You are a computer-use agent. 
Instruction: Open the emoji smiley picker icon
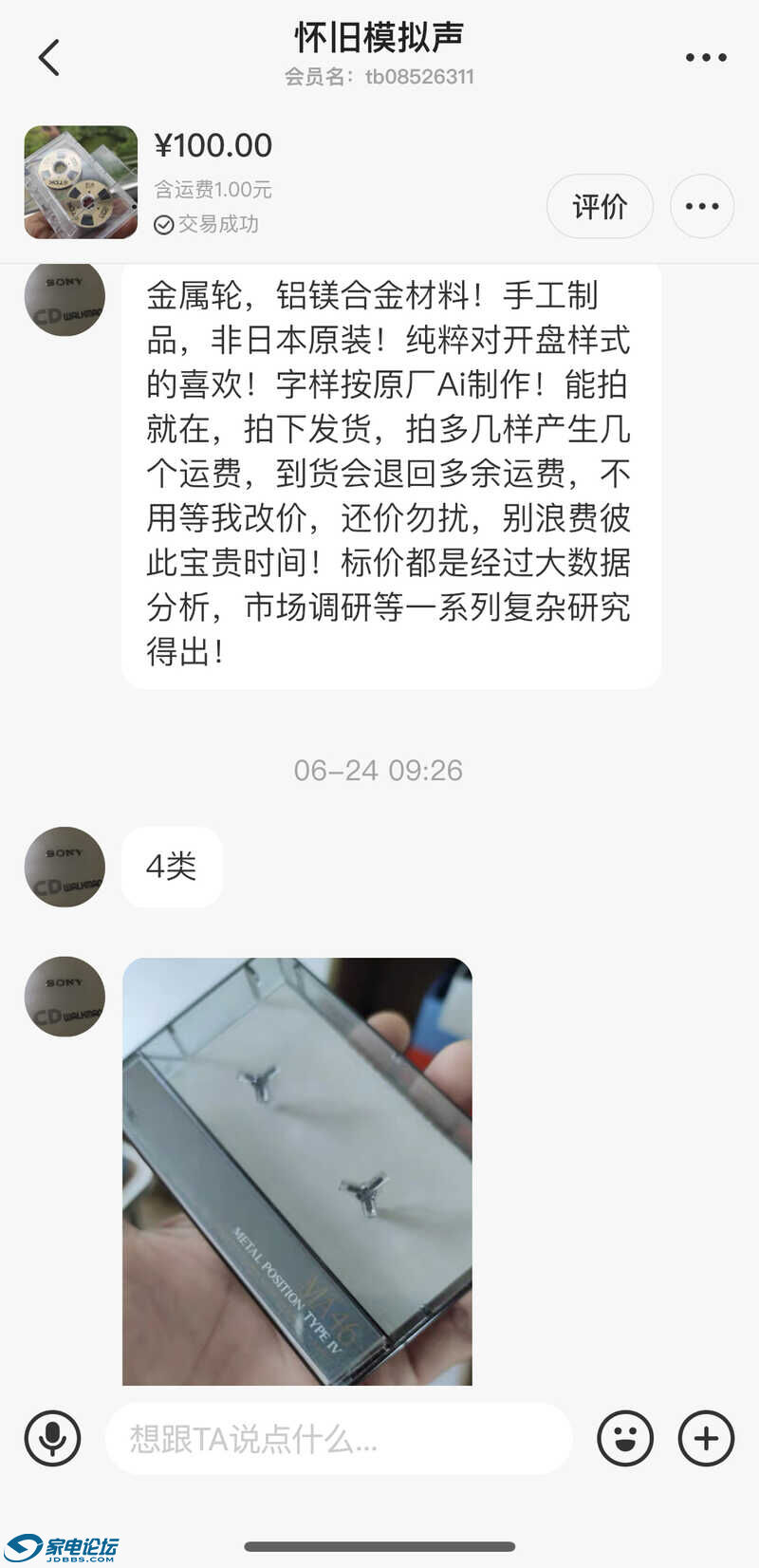625,1438
